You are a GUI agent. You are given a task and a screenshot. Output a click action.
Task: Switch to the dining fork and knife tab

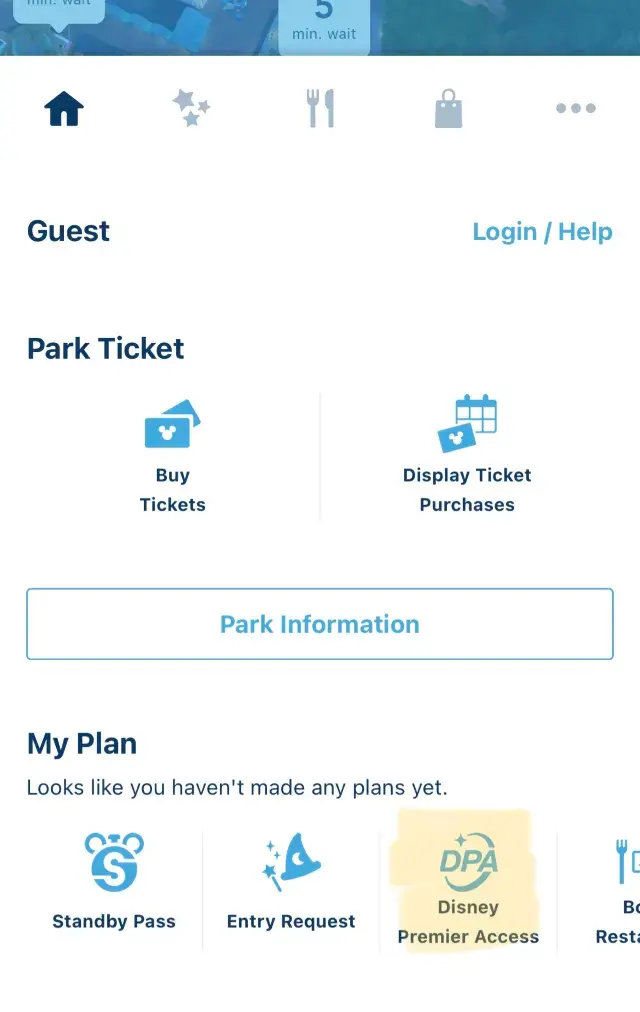[x=320, y=109]
